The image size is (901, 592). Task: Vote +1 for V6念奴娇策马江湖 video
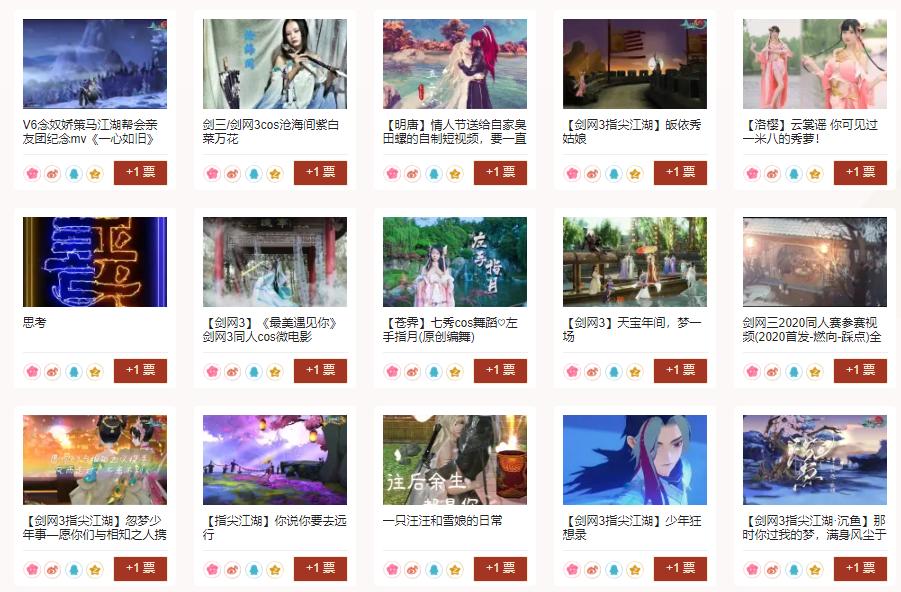[140, 172]
